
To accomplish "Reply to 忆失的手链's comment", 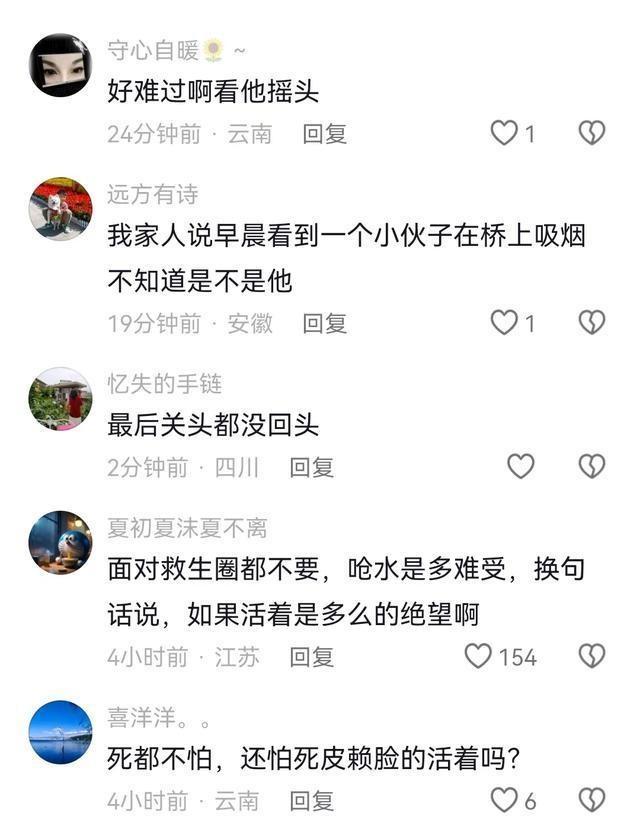I will (312, 467).
